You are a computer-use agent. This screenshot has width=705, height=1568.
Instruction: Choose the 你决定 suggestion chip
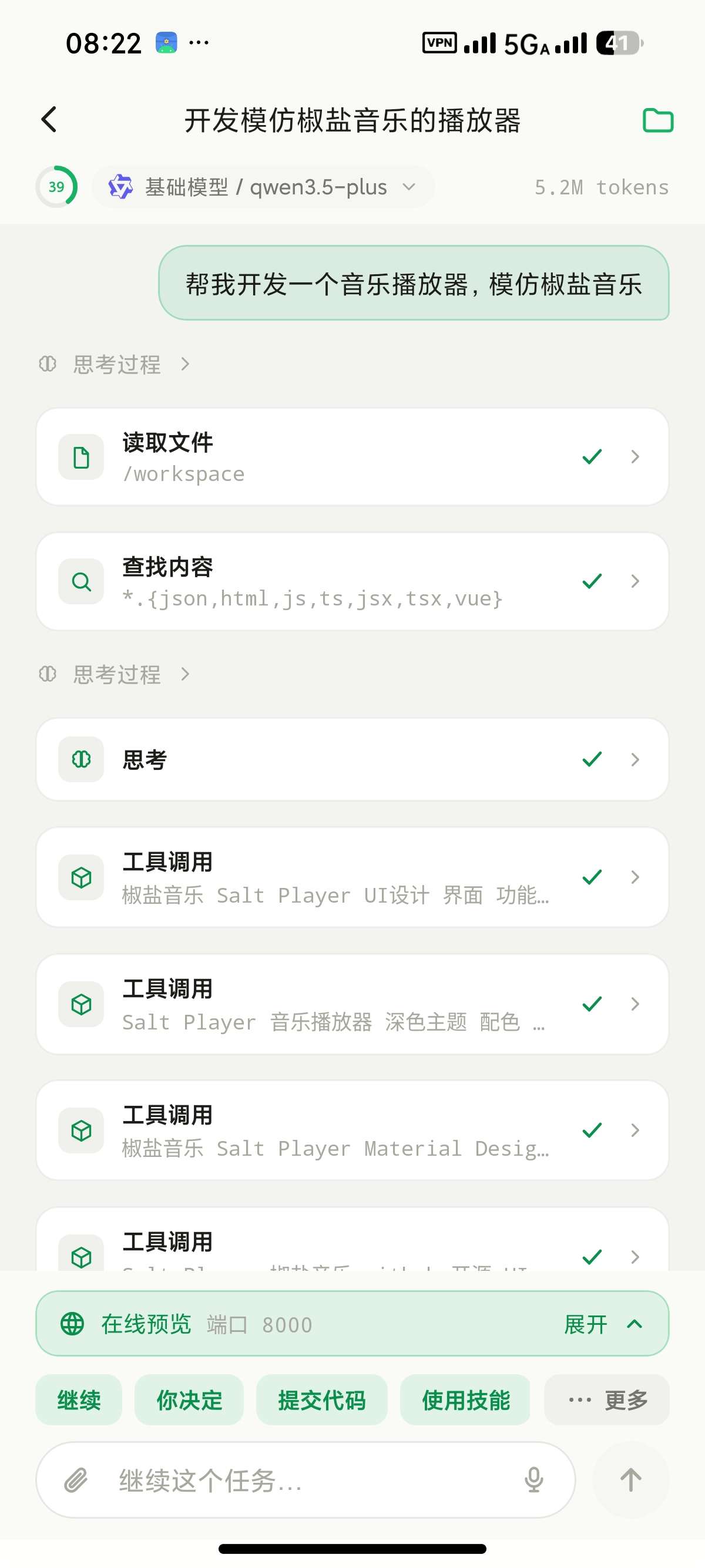(189, 1400)
